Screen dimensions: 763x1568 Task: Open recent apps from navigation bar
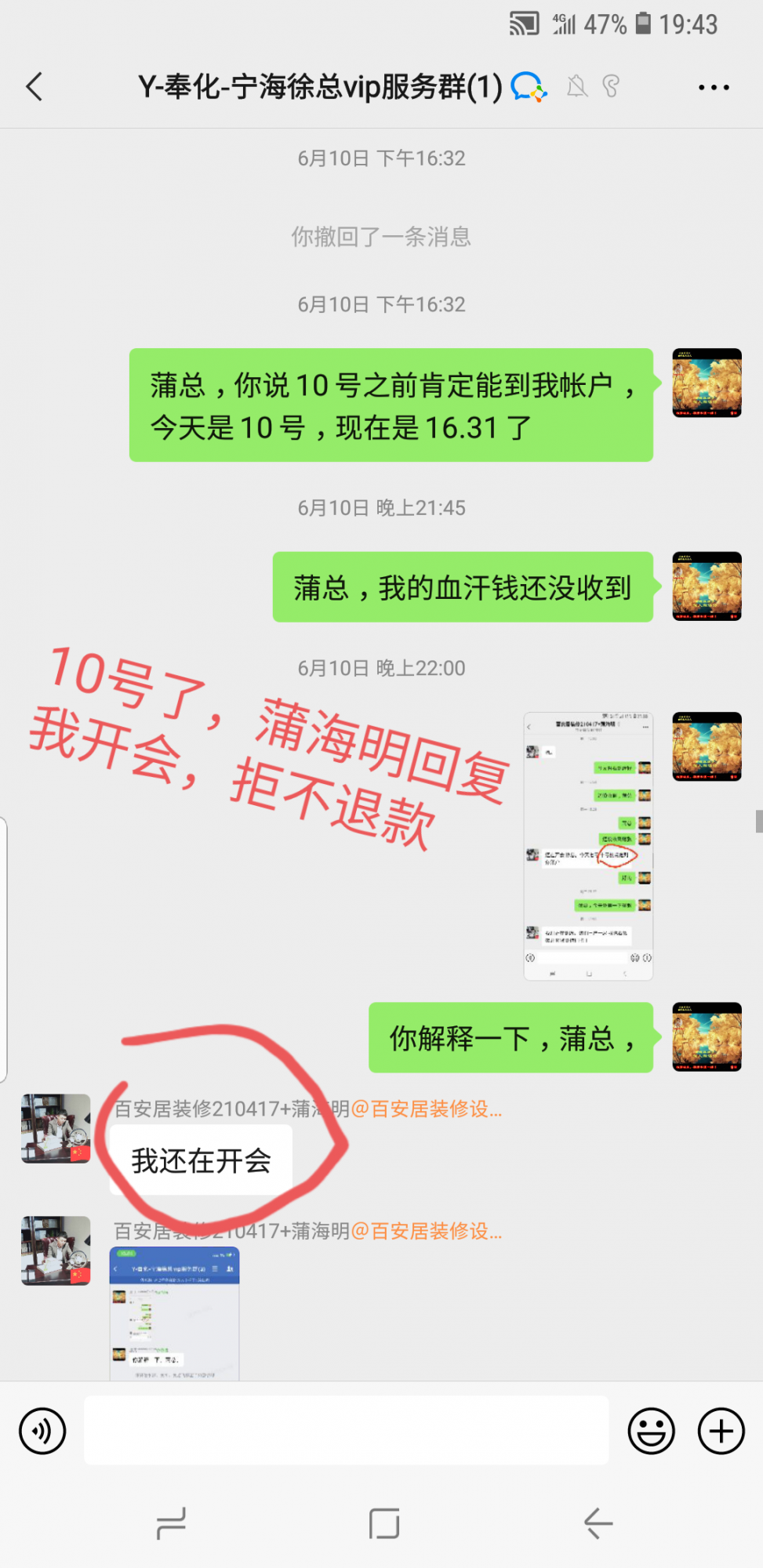(x=171, y=1523)
